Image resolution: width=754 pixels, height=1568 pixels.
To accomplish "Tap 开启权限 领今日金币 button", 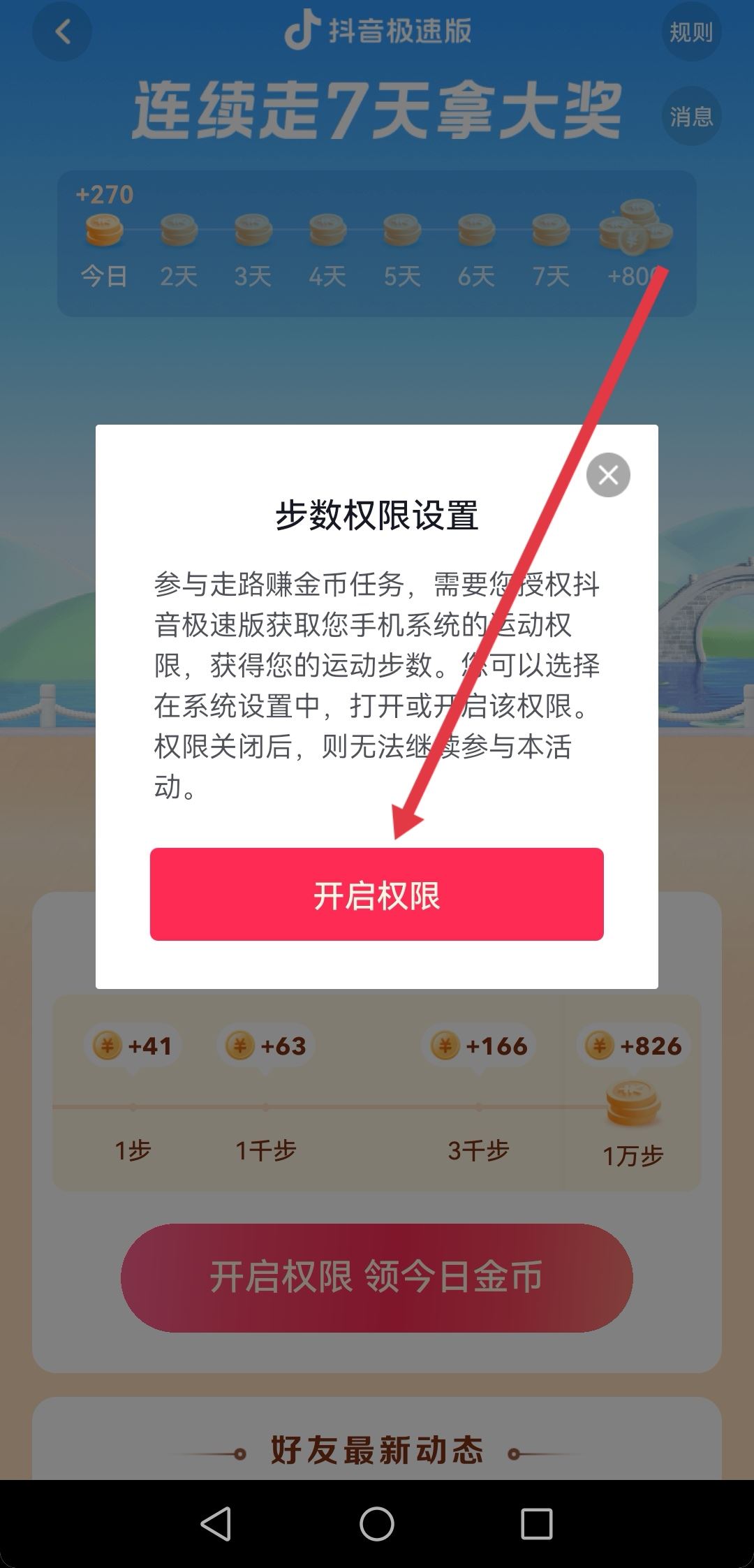I will tap(376, 1278).
